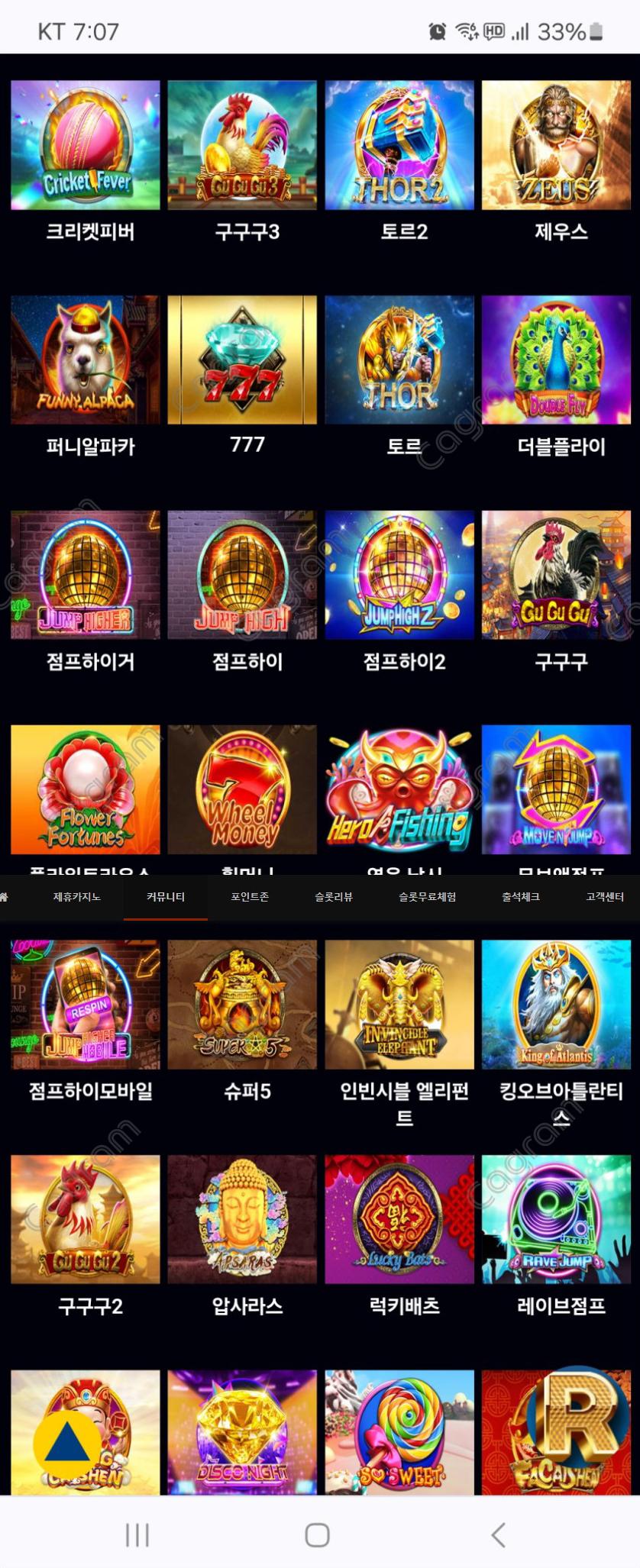Open the 더블플라이 game
The height and width of the screenshot is (1568, 640).
click(556, 360)
